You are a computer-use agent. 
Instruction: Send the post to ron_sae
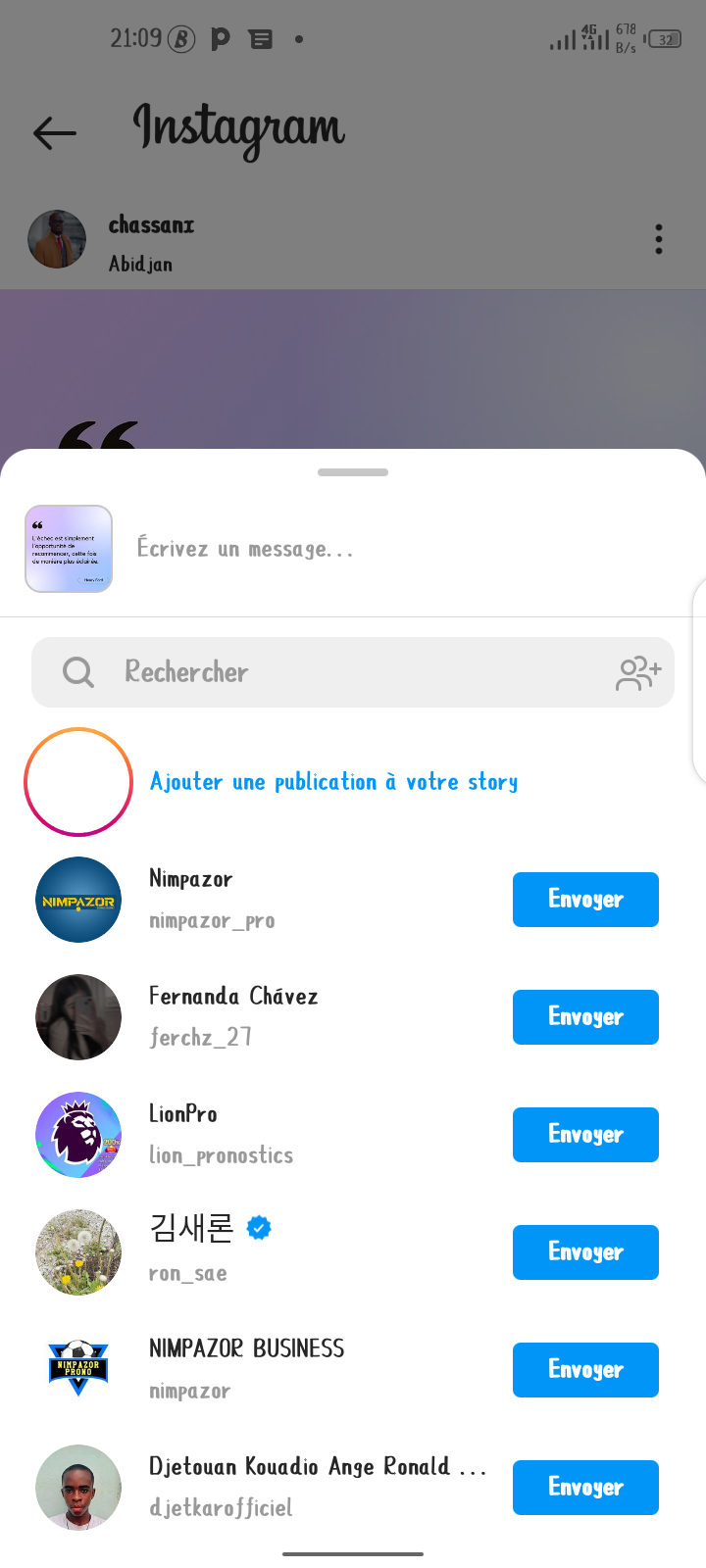[x=585, y=1252]
